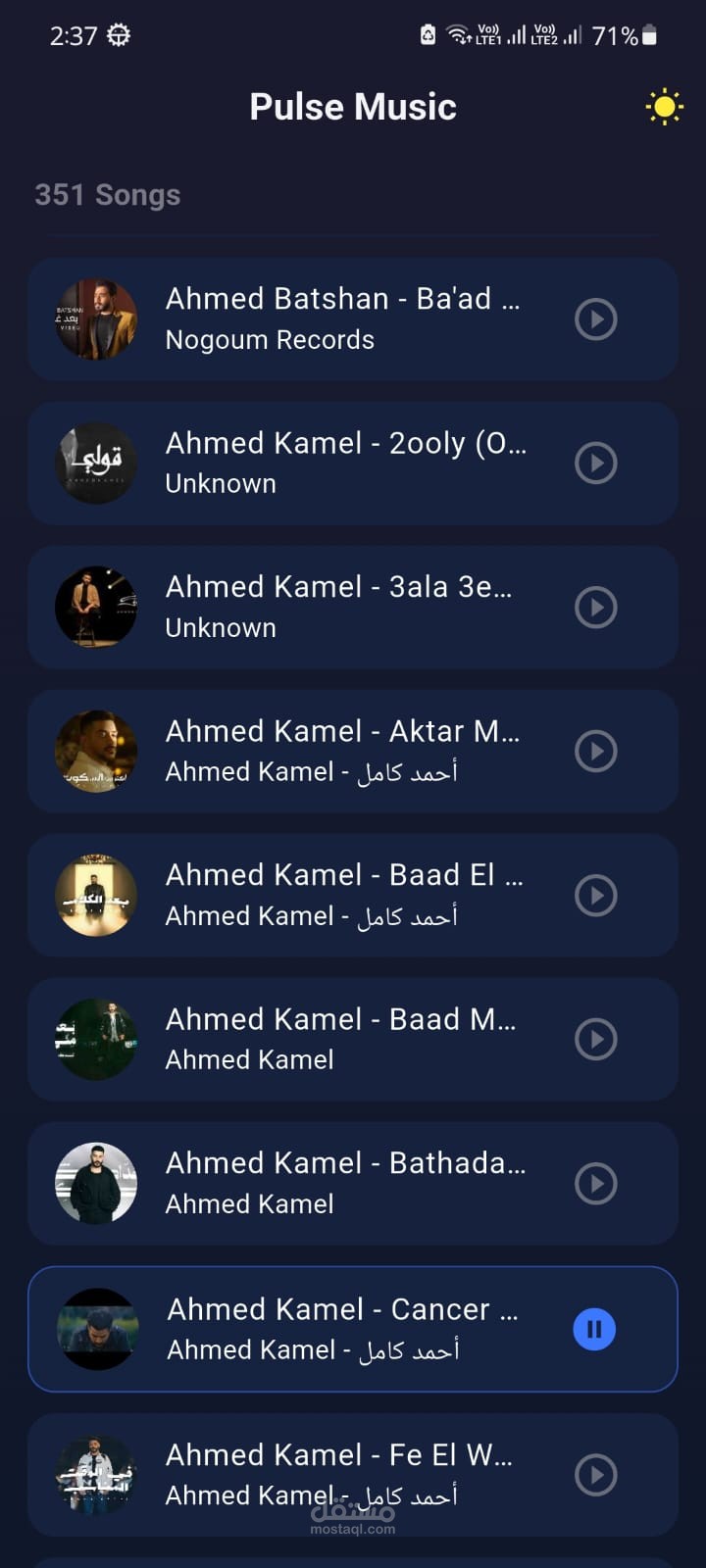Open the playing Ahmed Kamel - Cancer row
This screenshot has height=1568, width=706.
[343, 1330]
